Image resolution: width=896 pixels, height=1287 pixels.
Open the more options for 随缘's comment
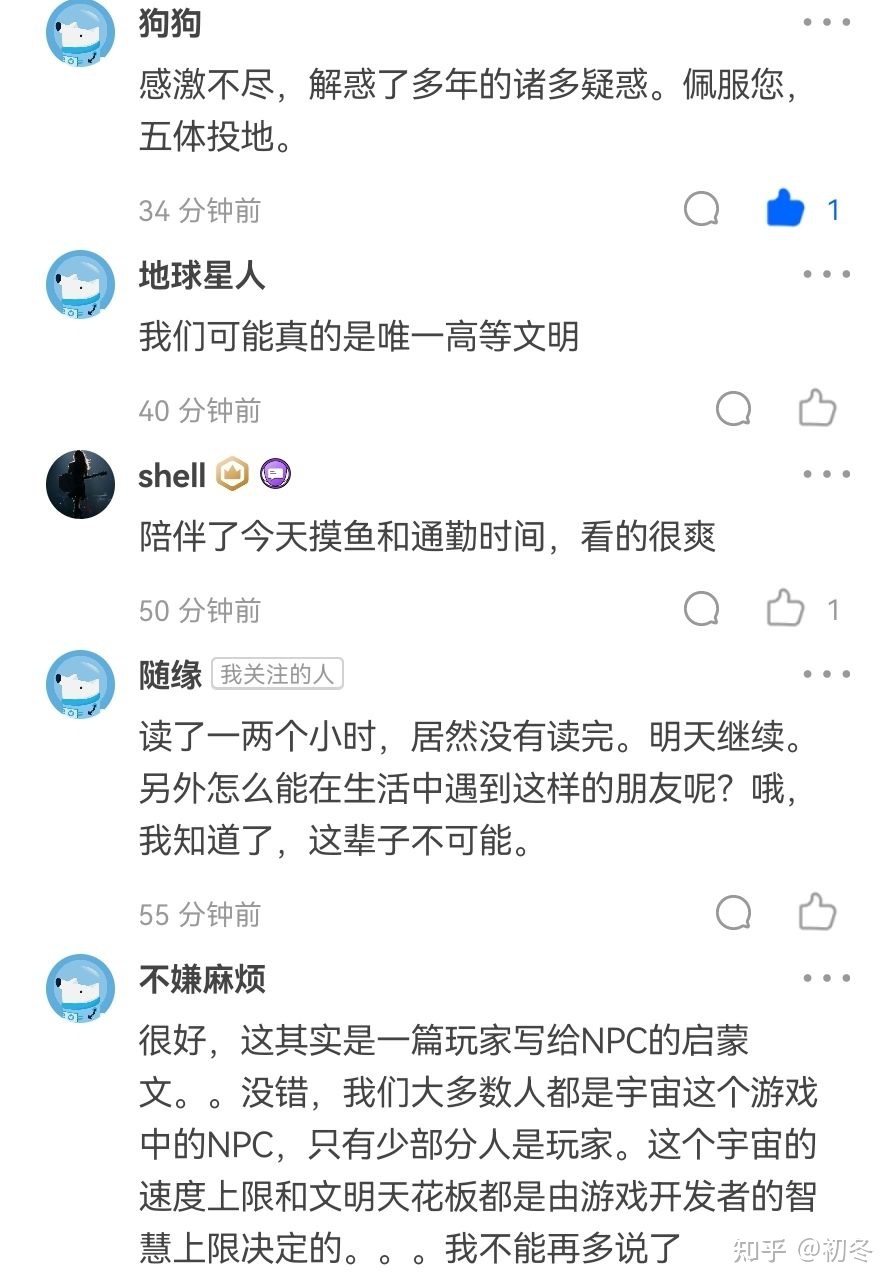pos(826,674)
